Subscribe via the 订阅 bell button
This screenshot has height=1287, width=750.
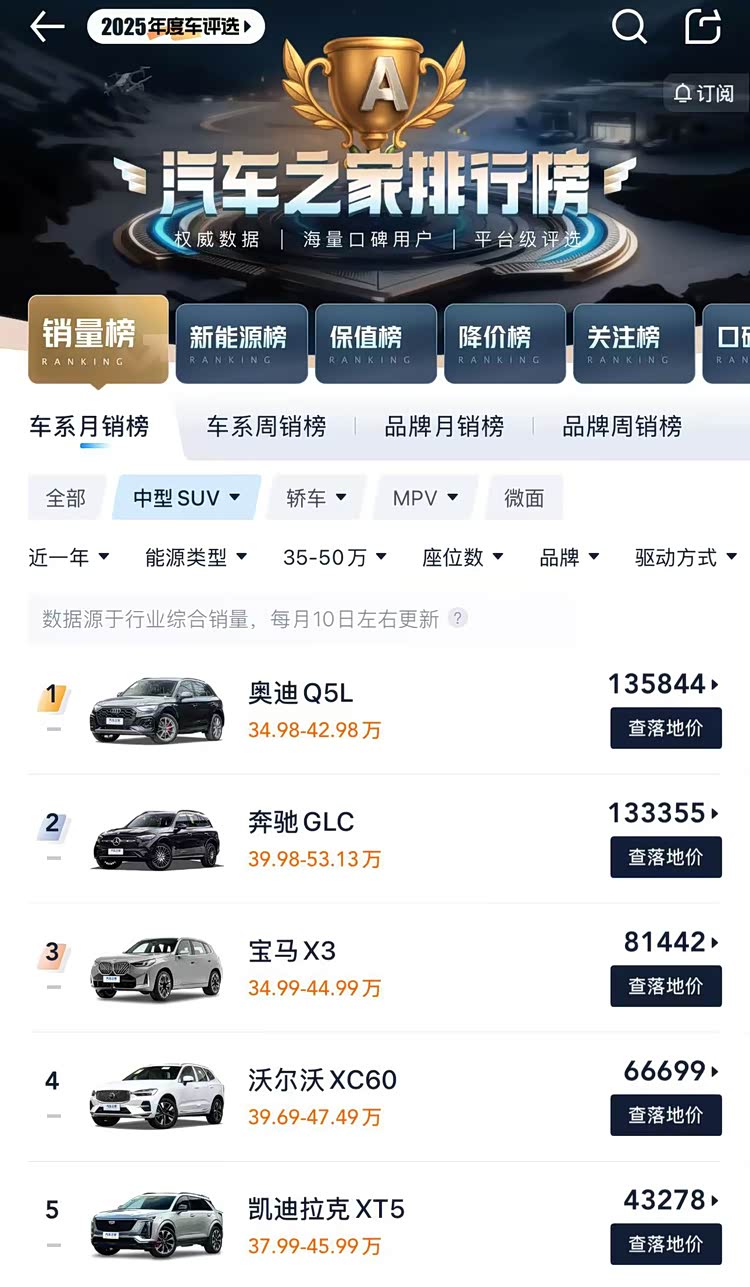click(704, 94)
